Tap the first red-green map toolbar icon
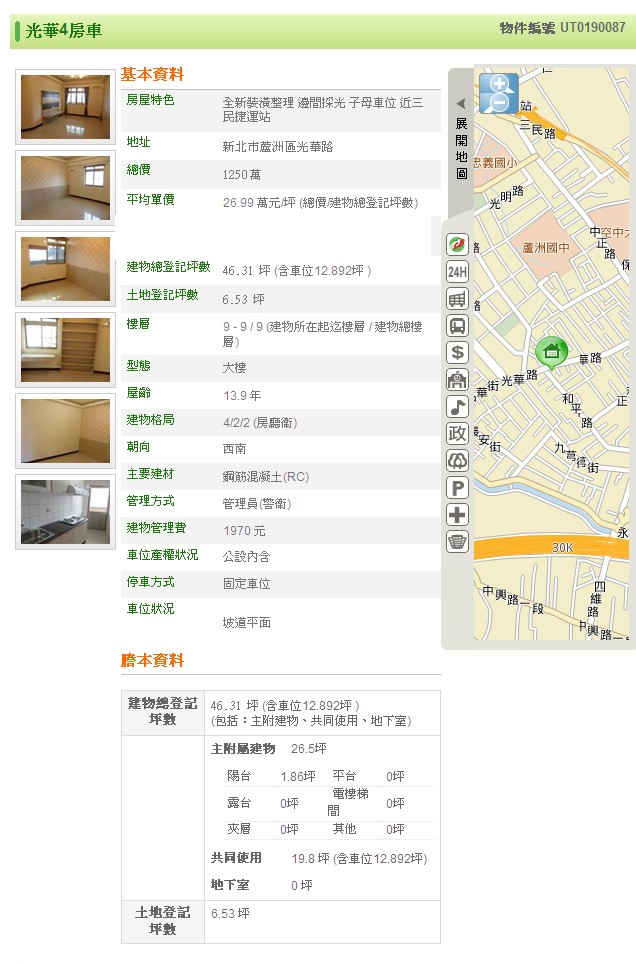 pyautogui.click(x=457, y=245)
